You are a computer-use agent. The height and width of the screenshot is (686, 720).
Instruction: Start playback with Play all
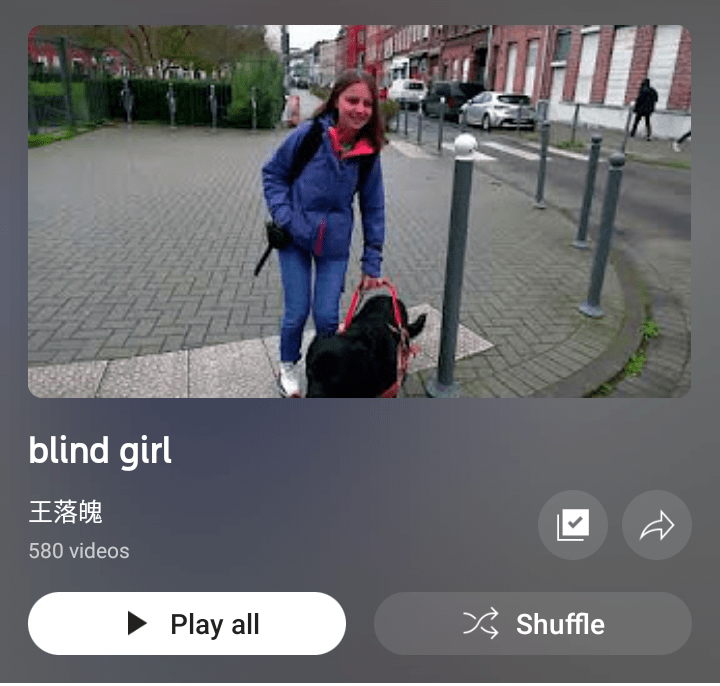187,624
